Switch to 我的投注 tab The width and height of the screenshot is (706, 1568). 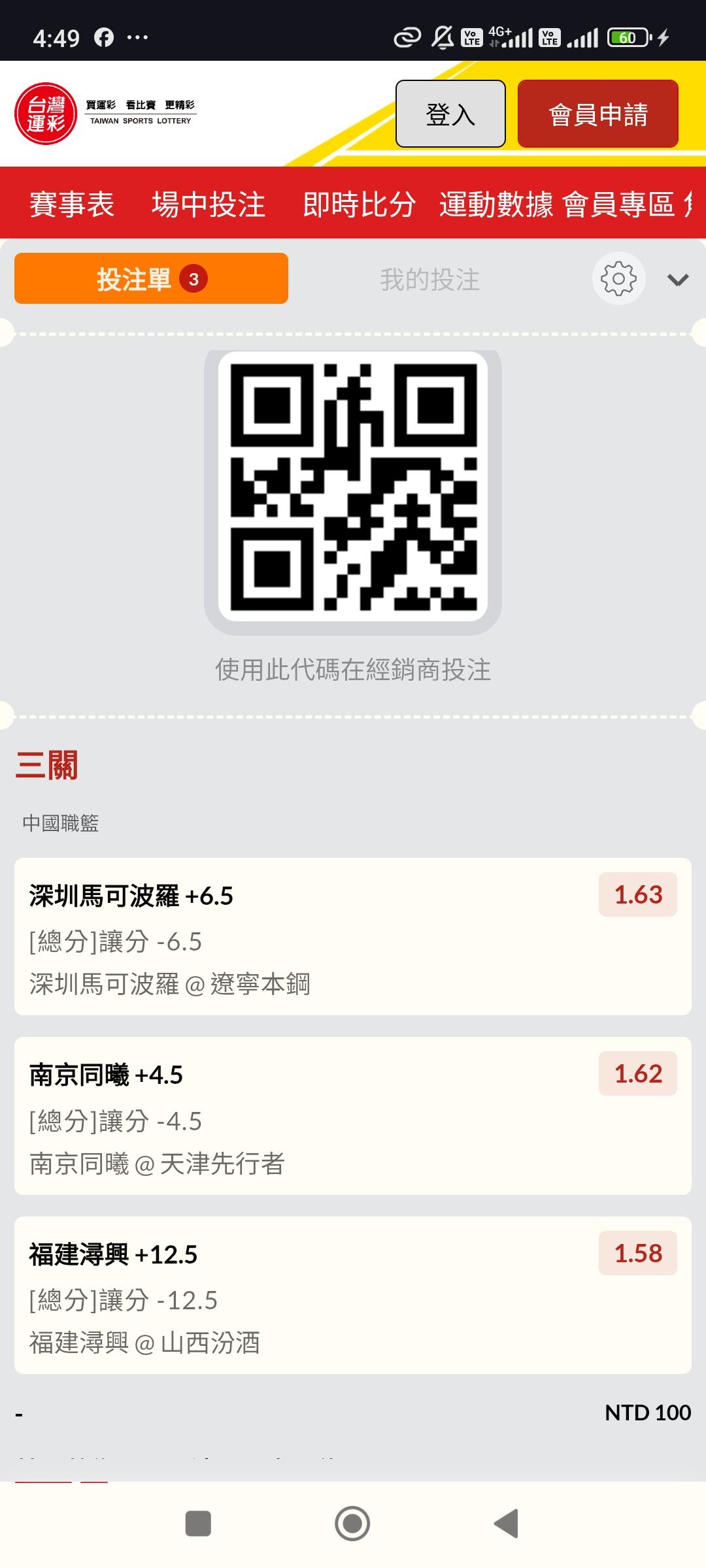[x=429, y=280]
